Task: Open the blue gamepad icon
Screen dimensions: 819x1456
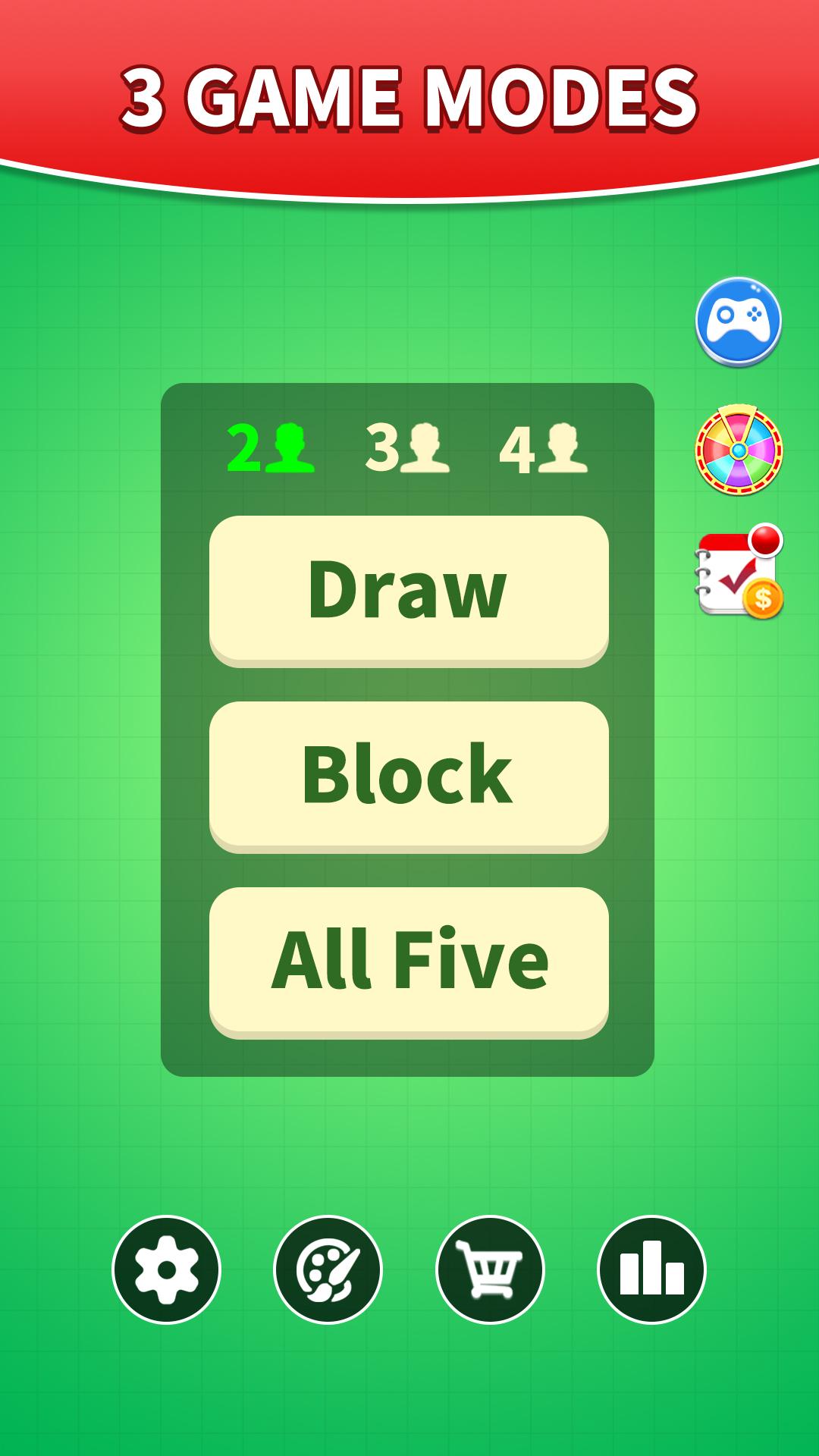Action: (739, 322)
